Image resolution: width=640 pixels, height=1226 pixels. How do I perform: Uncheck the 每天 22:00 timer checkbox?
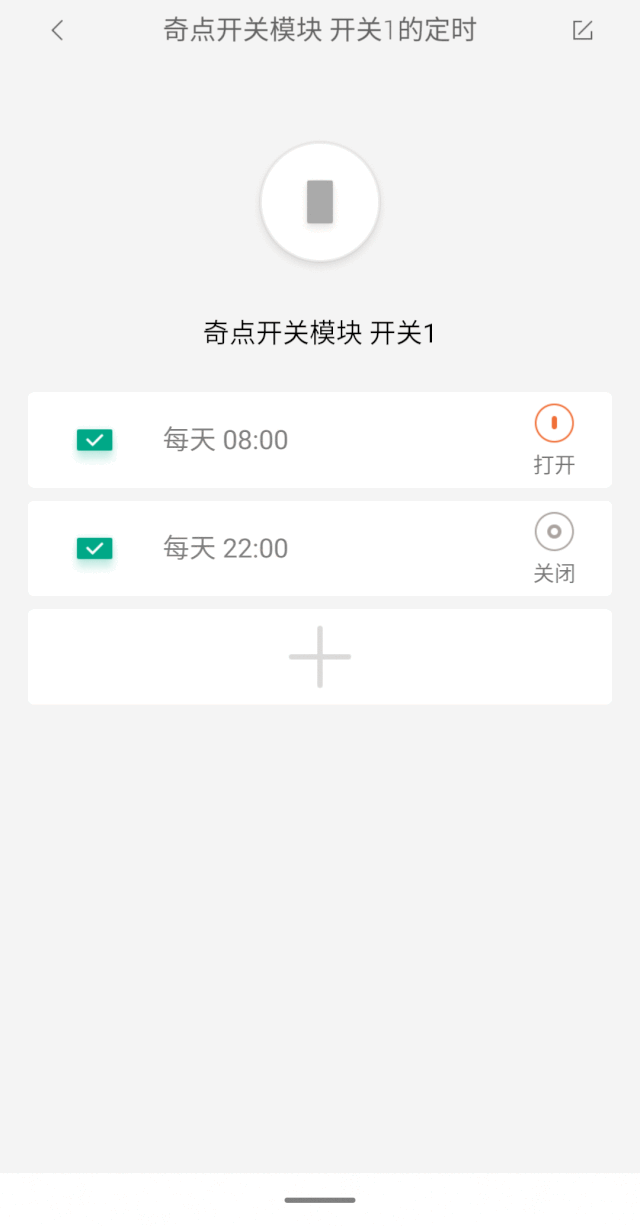[95, 548]
